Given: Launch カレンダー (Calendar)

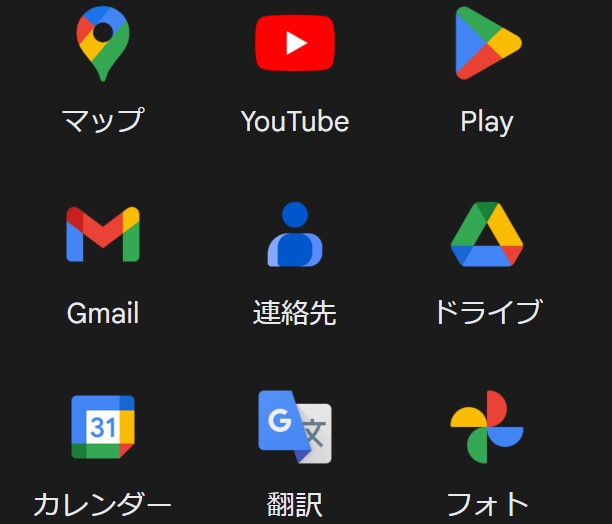Looking at the screenshot, I should pyautogui.click(x=103, y=427).
